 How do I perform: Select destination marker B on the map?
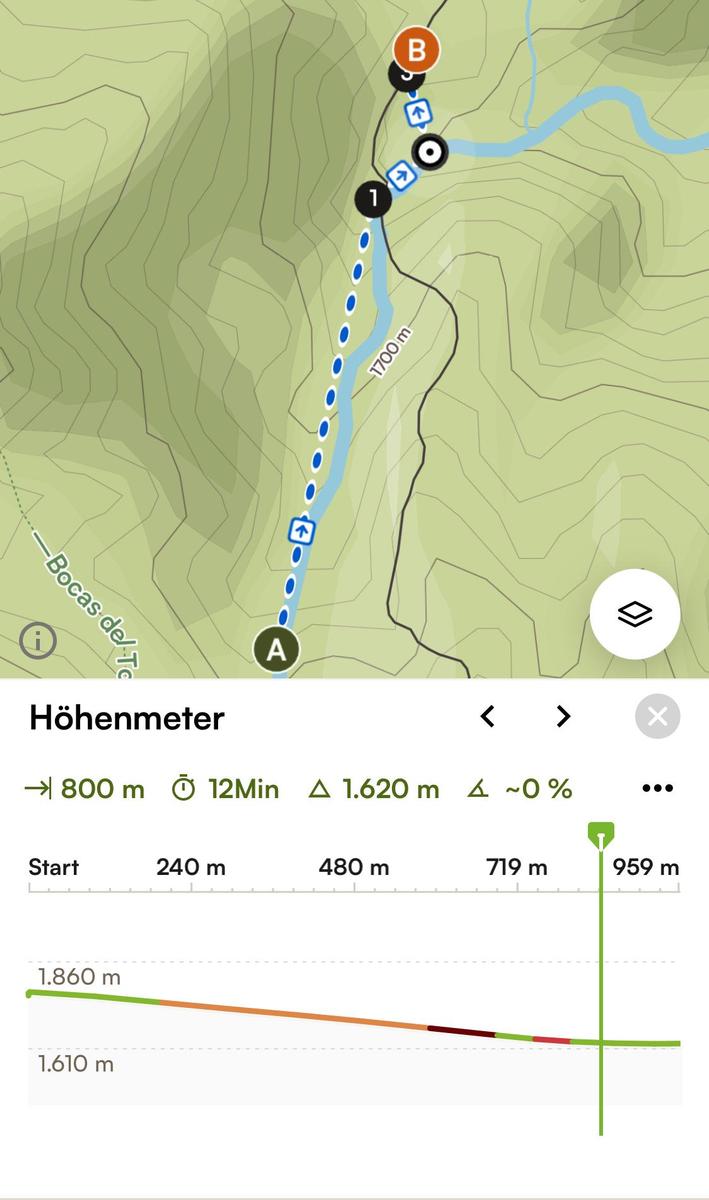(417, 48)
